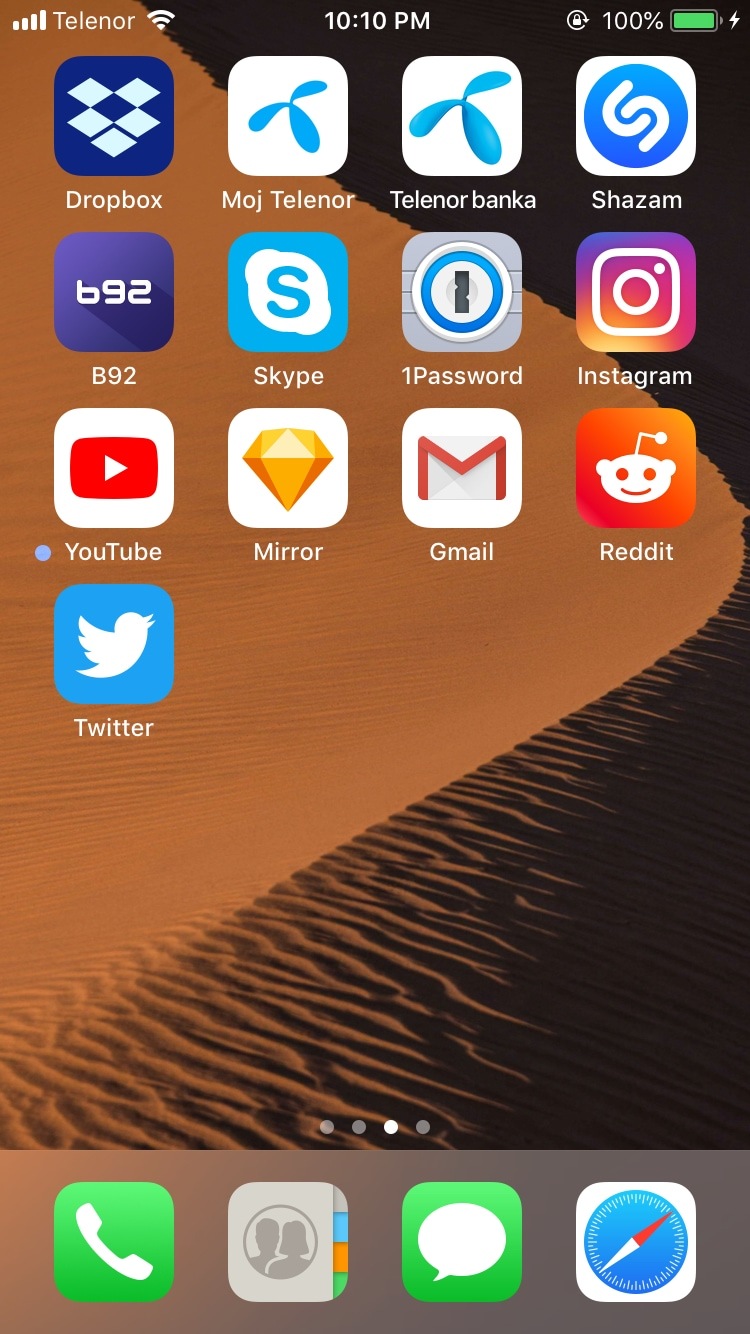
Task: Open Telenor banka app
Action: coord(462,116)
